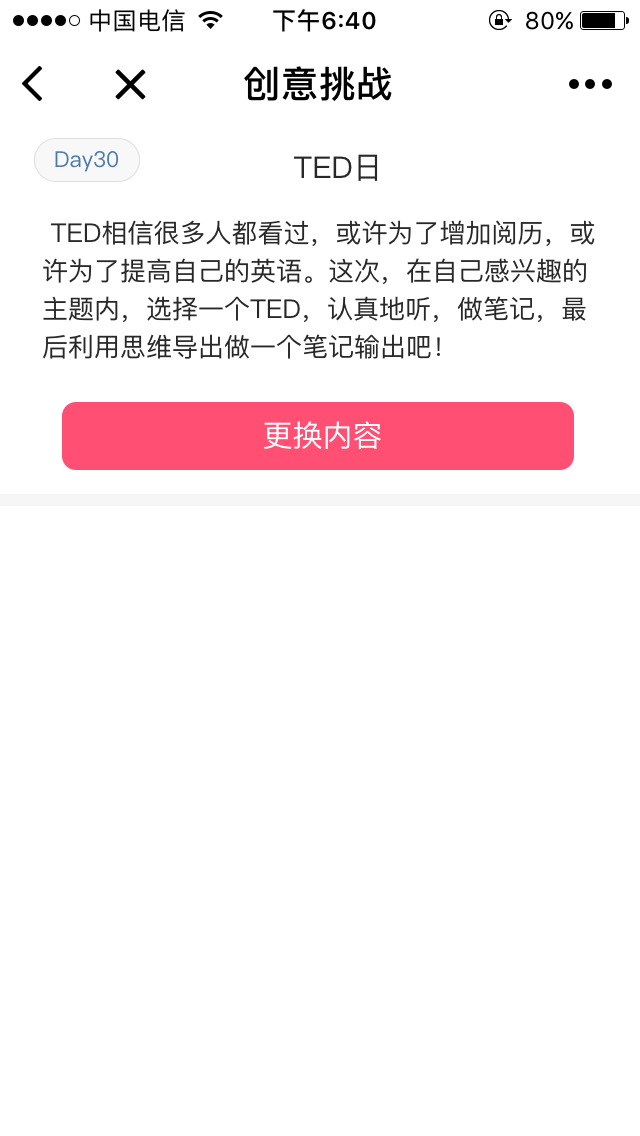The image size is (640, 1136).
Task: Open the three-dot more menu
Action: click(x=590, y=84)
